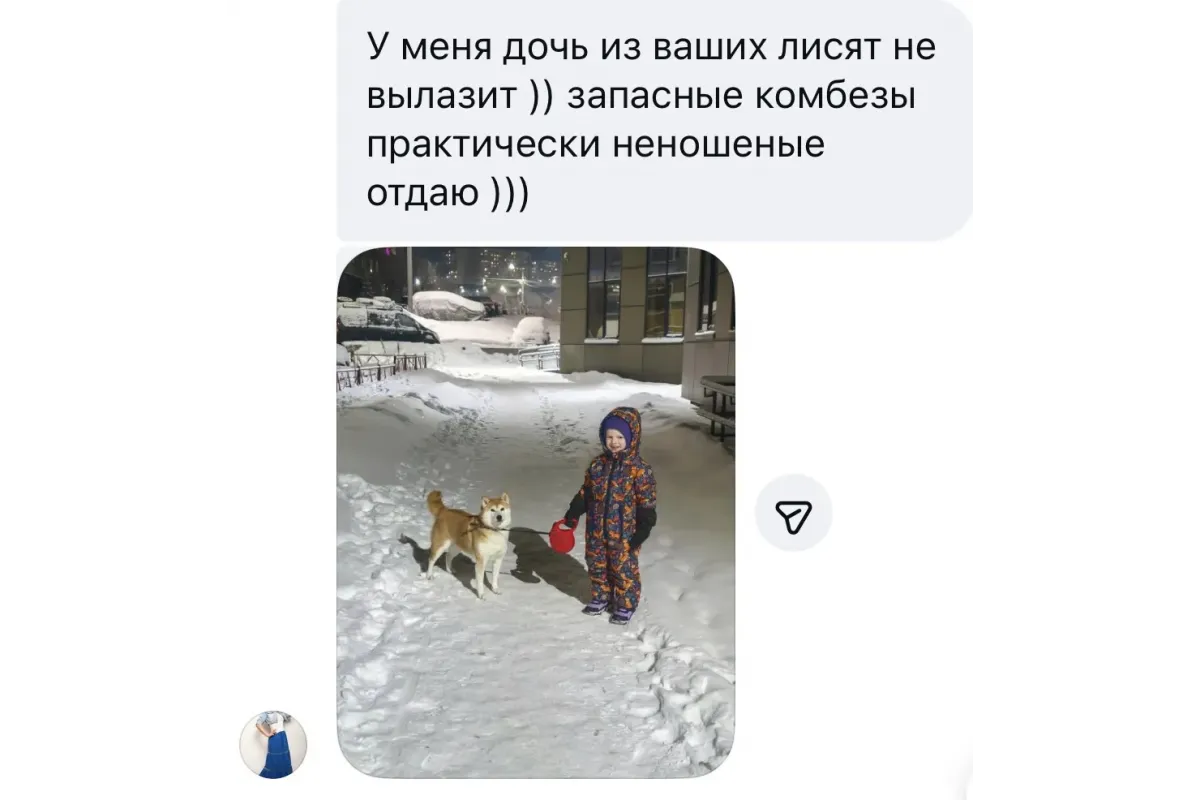Open the sender's profile avatar

coord(273,745)
